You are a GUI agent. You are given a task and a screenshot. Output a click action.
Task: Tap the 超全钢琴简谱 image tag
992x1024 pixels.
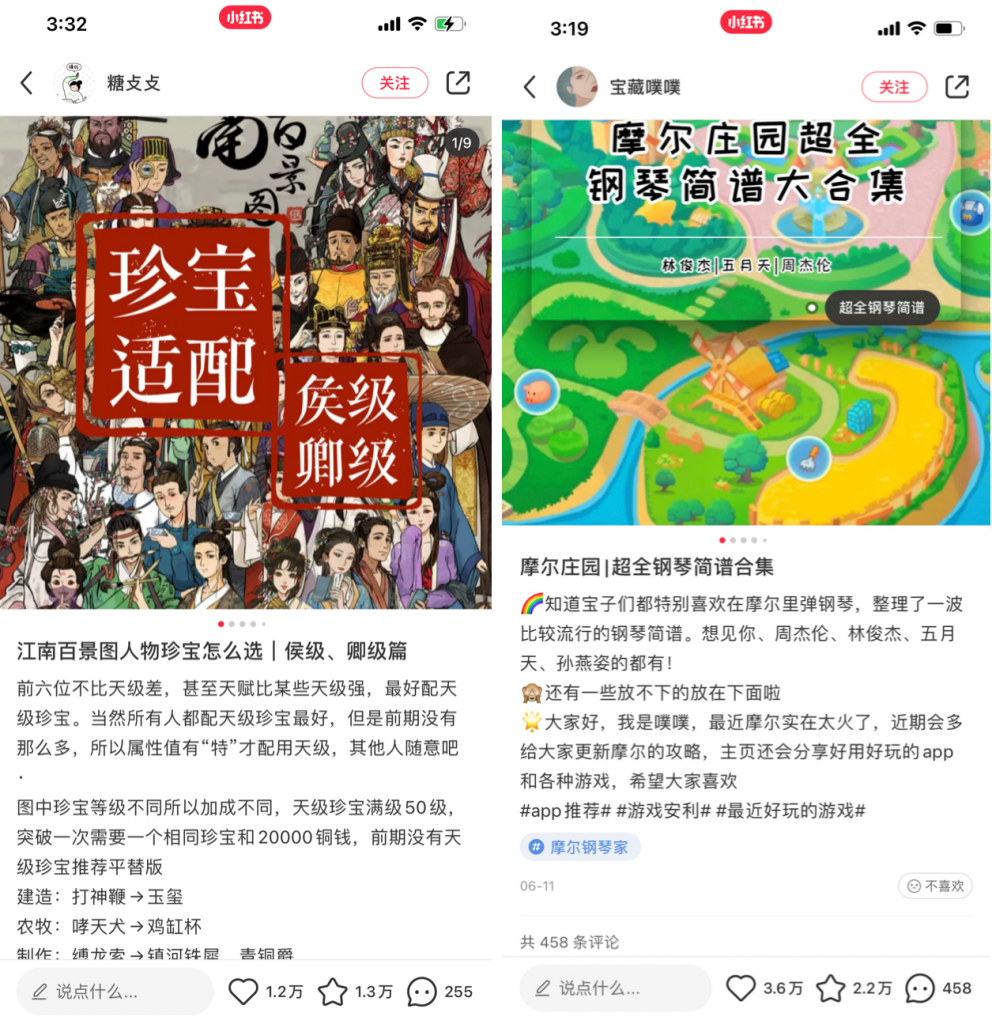click(881, 308)
